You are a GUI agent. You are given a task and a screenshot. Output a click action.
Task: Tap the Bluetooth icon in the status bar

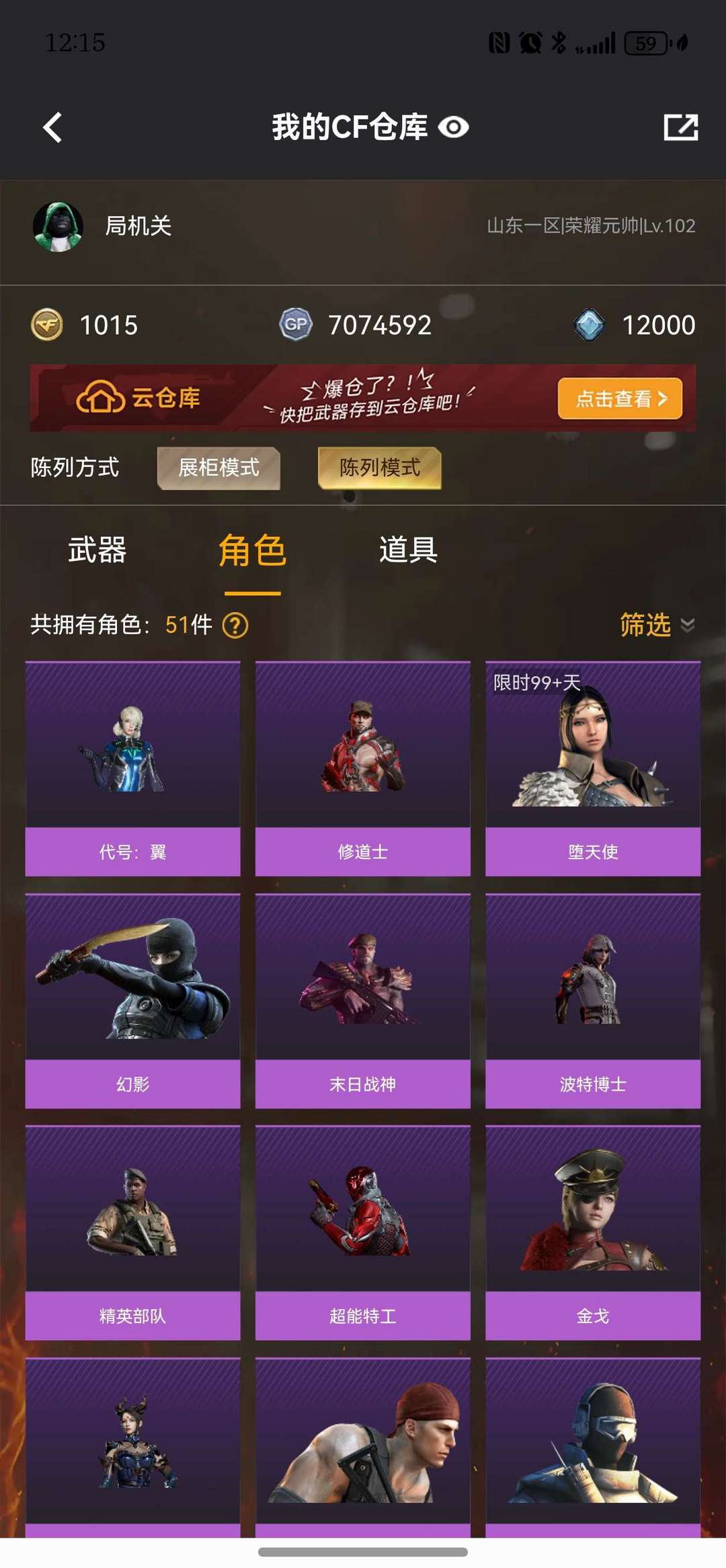558,42
